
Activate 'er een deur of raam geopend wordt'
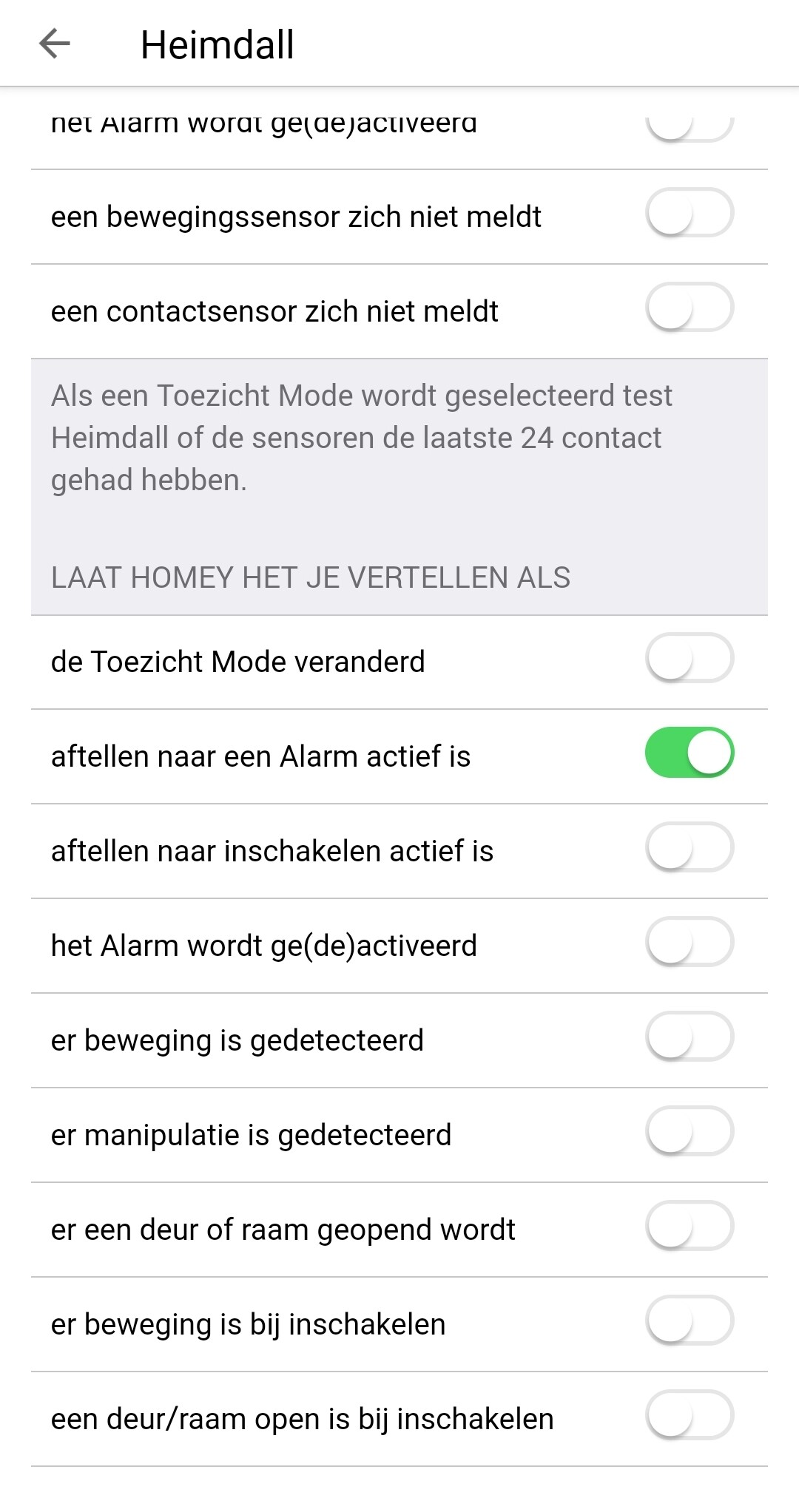pyautogui.click(x=689, y=1227)
